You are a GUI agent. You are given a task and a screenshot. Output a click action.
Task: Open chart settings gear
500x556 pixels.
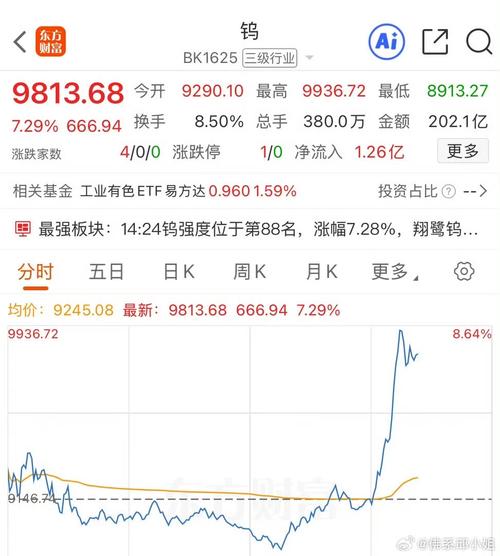tap(464, 272)
